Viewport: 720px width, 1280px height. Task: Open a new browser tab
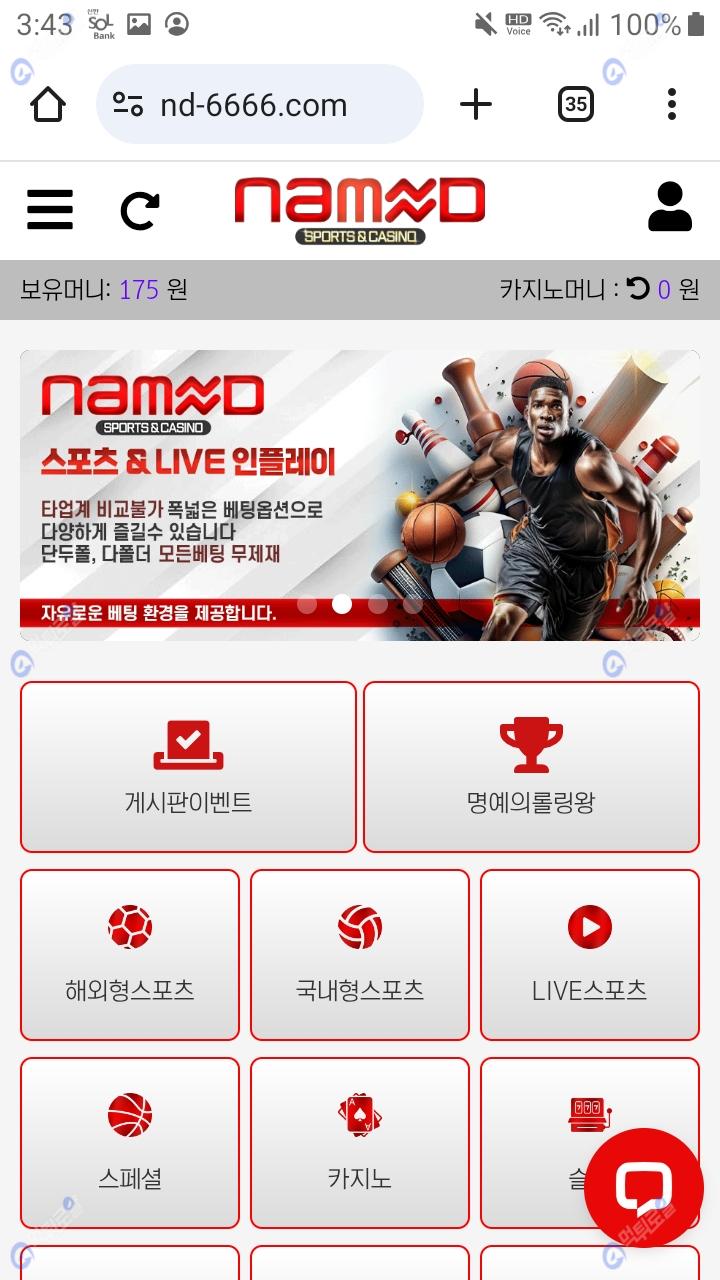pos(476,104)
